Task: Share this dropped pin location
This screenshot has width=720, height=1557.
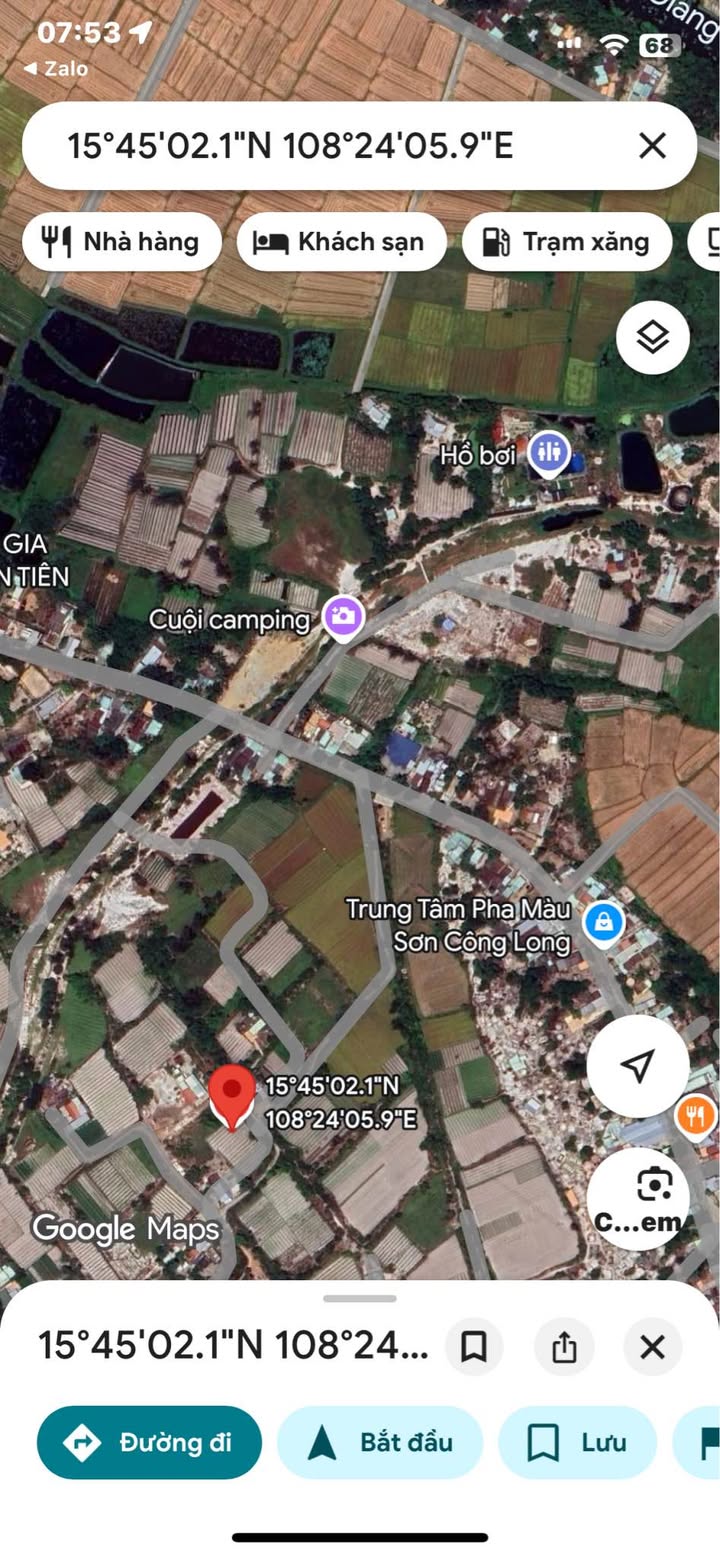Action: coord(564,1347)
